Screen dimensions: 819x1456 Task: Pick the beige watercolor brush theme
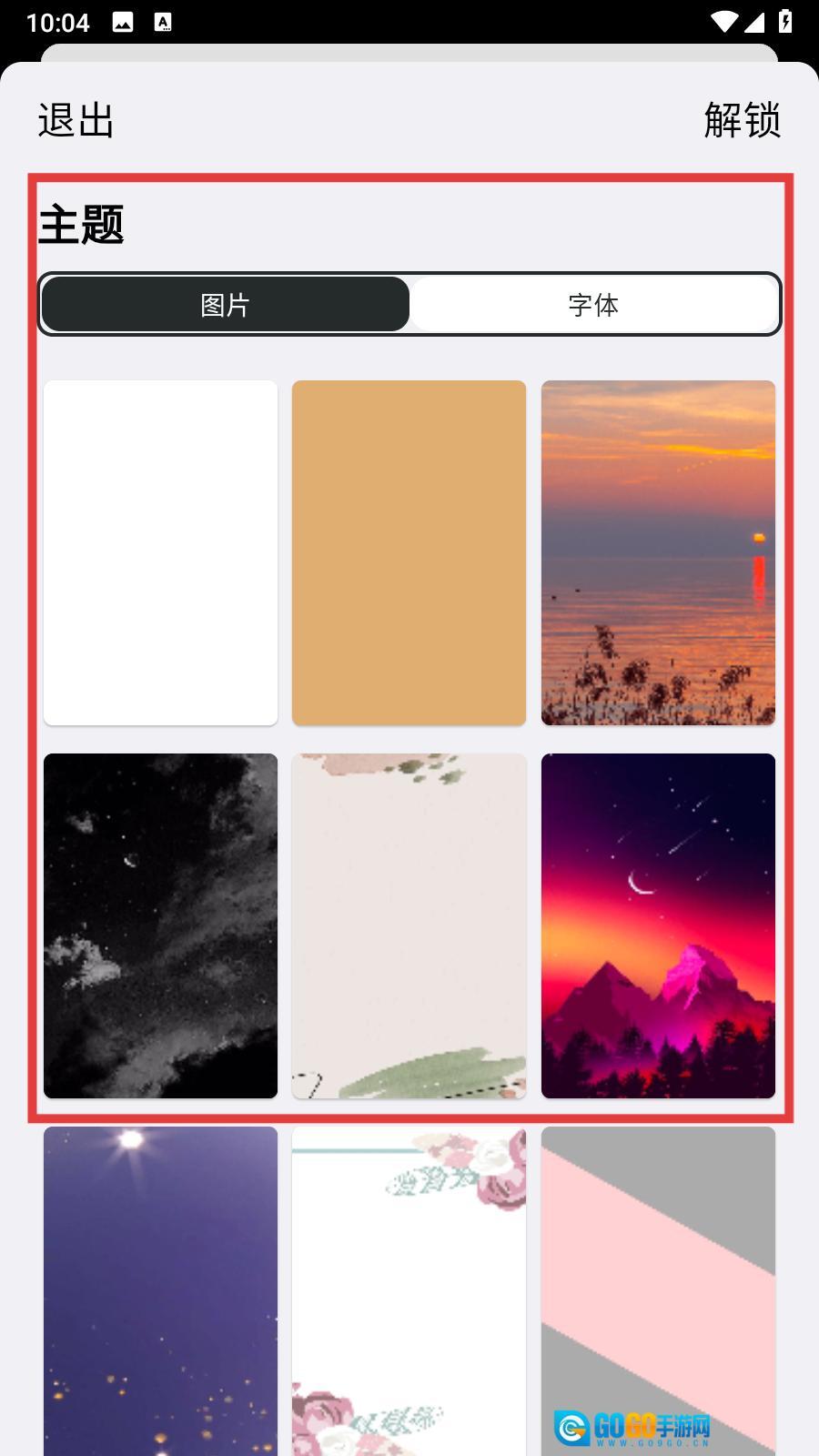coord(409,925)
